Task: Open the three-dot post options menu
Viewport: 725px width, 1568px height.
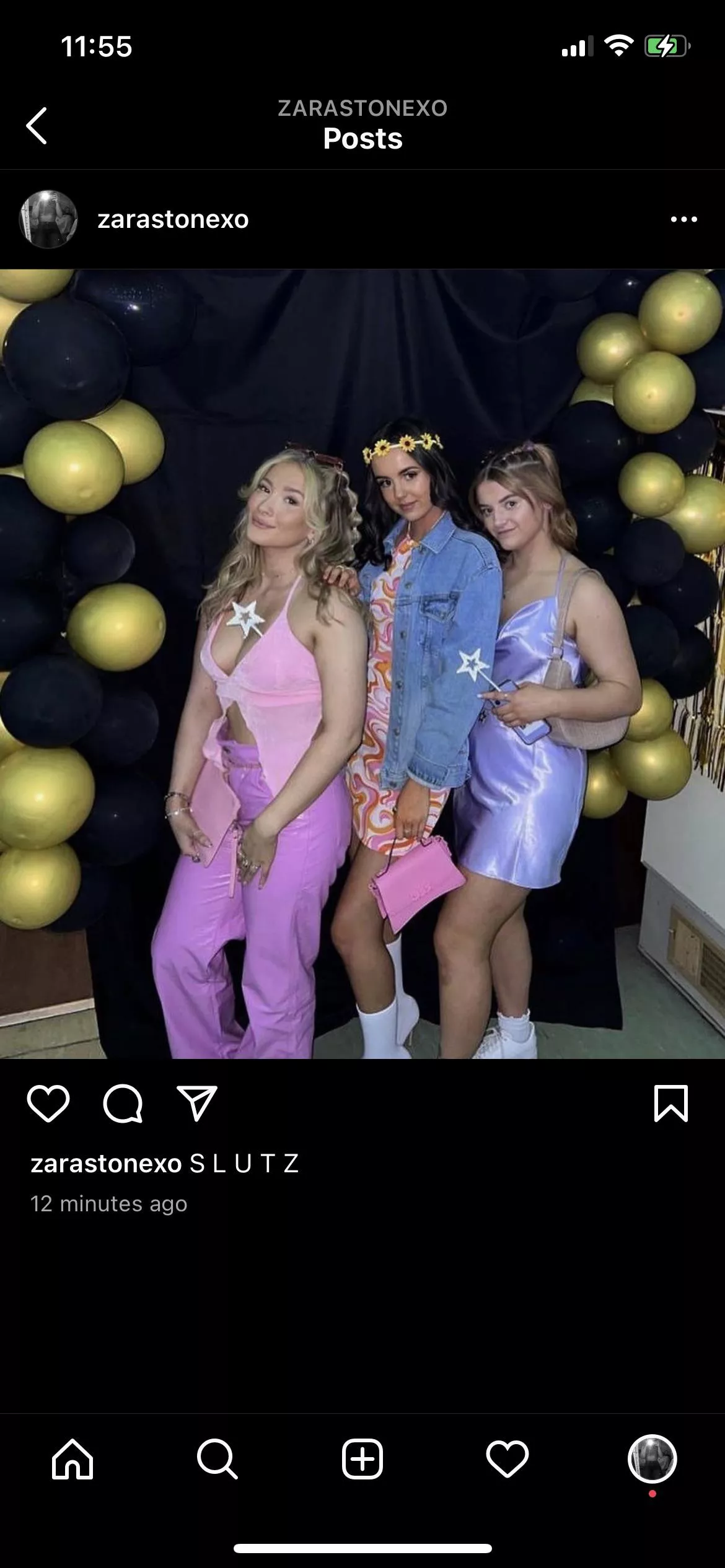Action: [x=683, y=219]
